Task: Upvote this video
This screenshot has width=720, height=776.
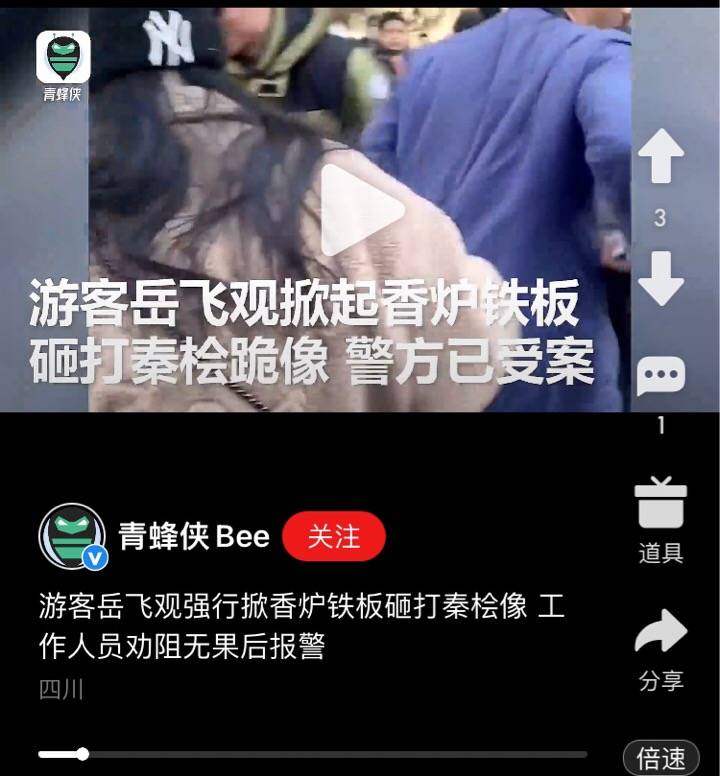Action: coord(661,157)
